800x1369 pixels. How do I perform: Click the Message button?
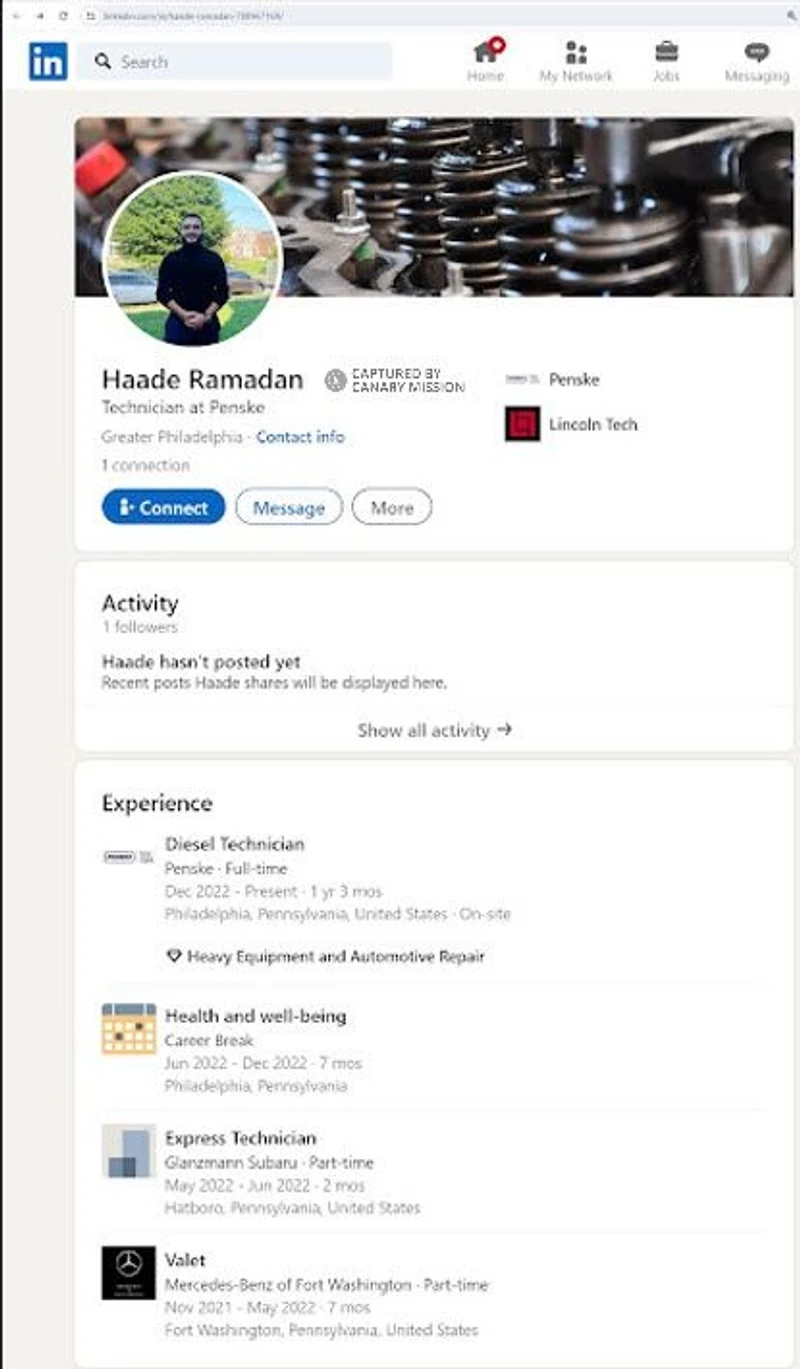288,507
